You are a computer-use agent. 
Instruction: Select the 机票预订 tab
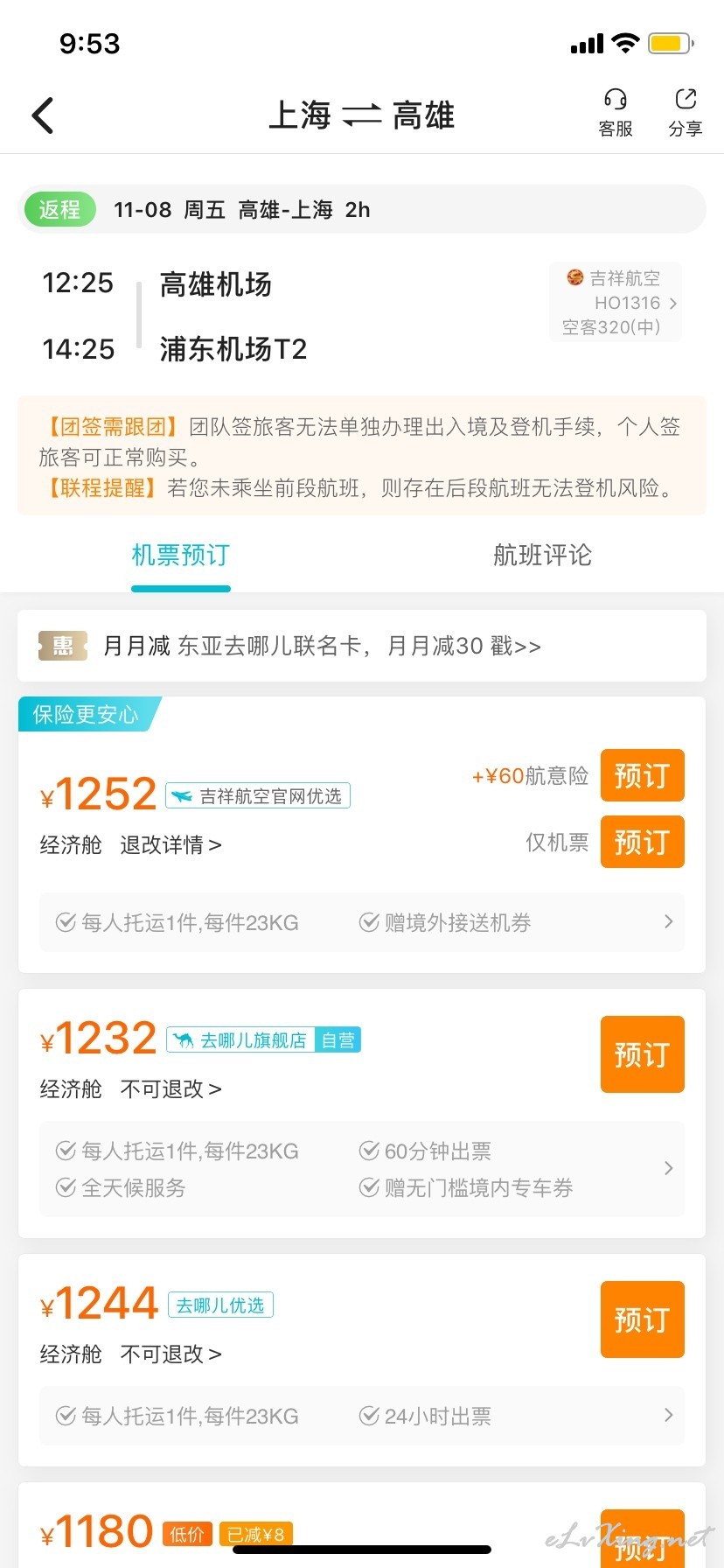coord(181,555)
